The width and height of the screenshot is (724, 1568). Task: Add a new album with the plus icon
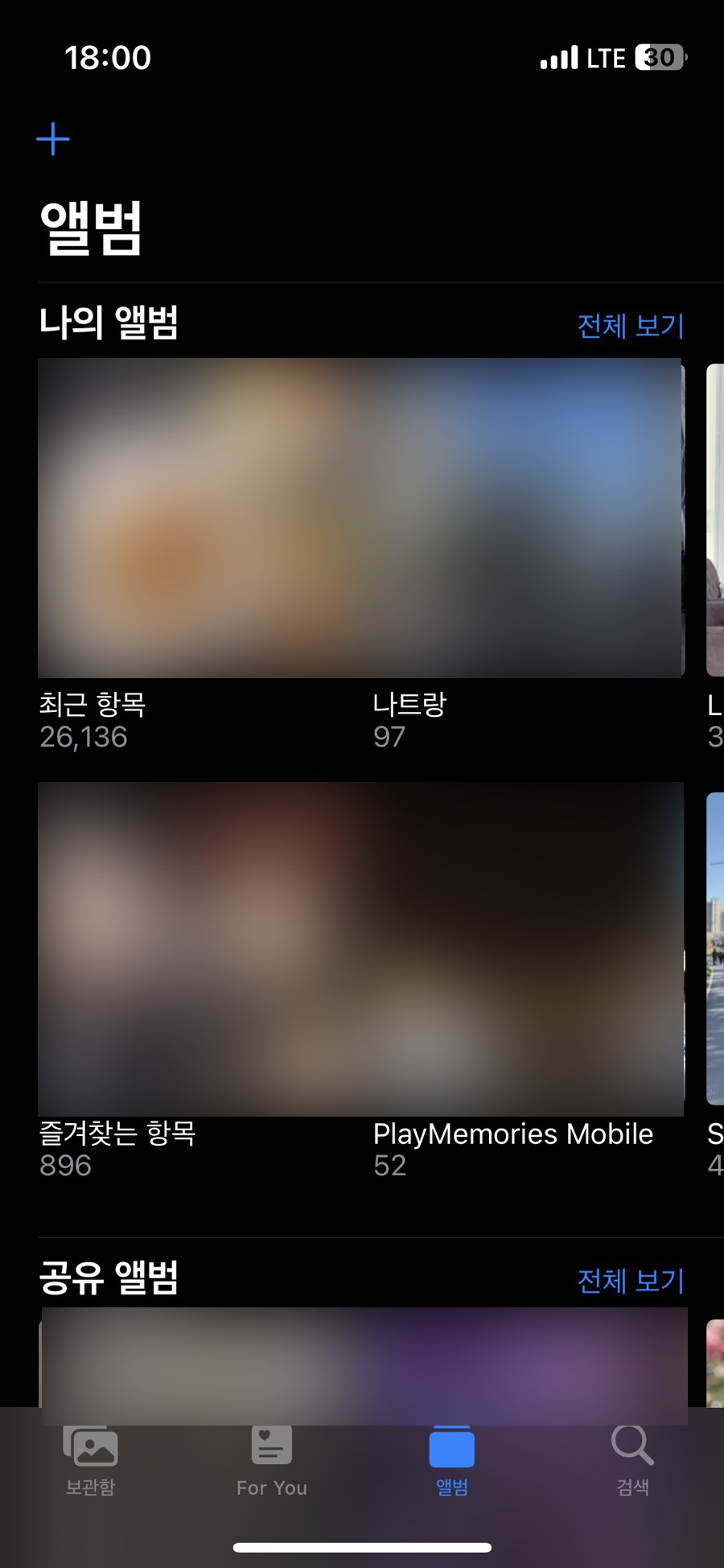[53, 139]
